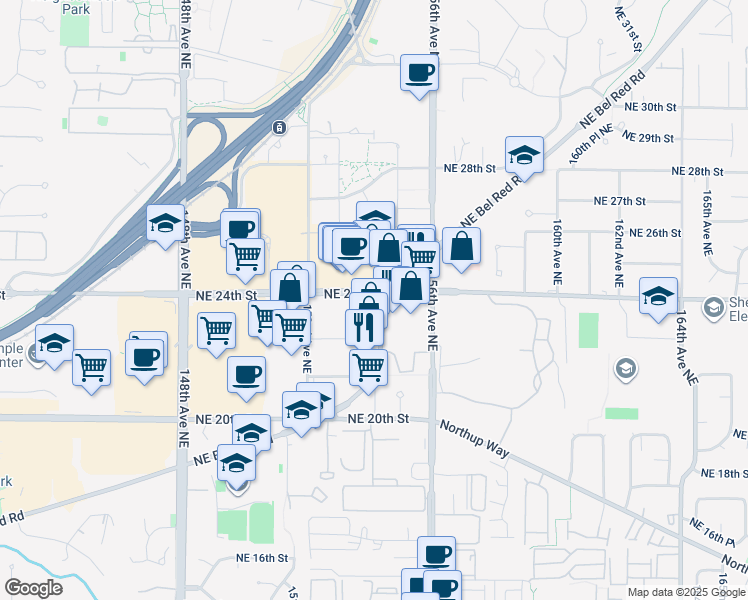Tap the restaurant fork-and-knife marker
The width and height of the screenshot is (748, 600).
coord(364,326)
